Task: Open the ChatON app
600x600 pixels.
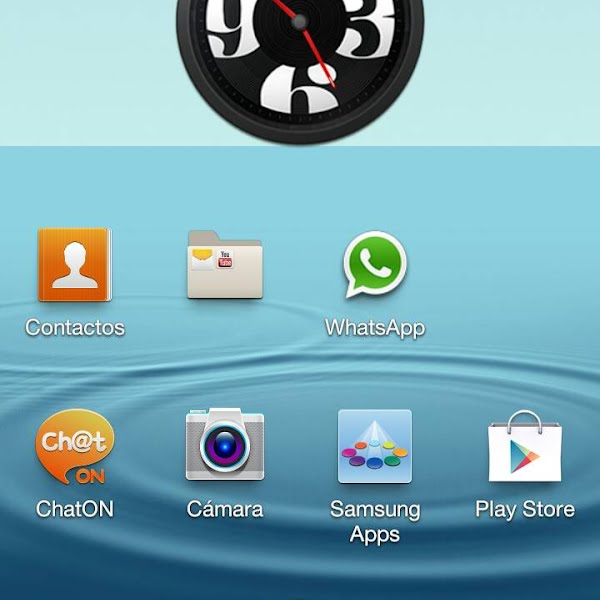Action: 75,447
